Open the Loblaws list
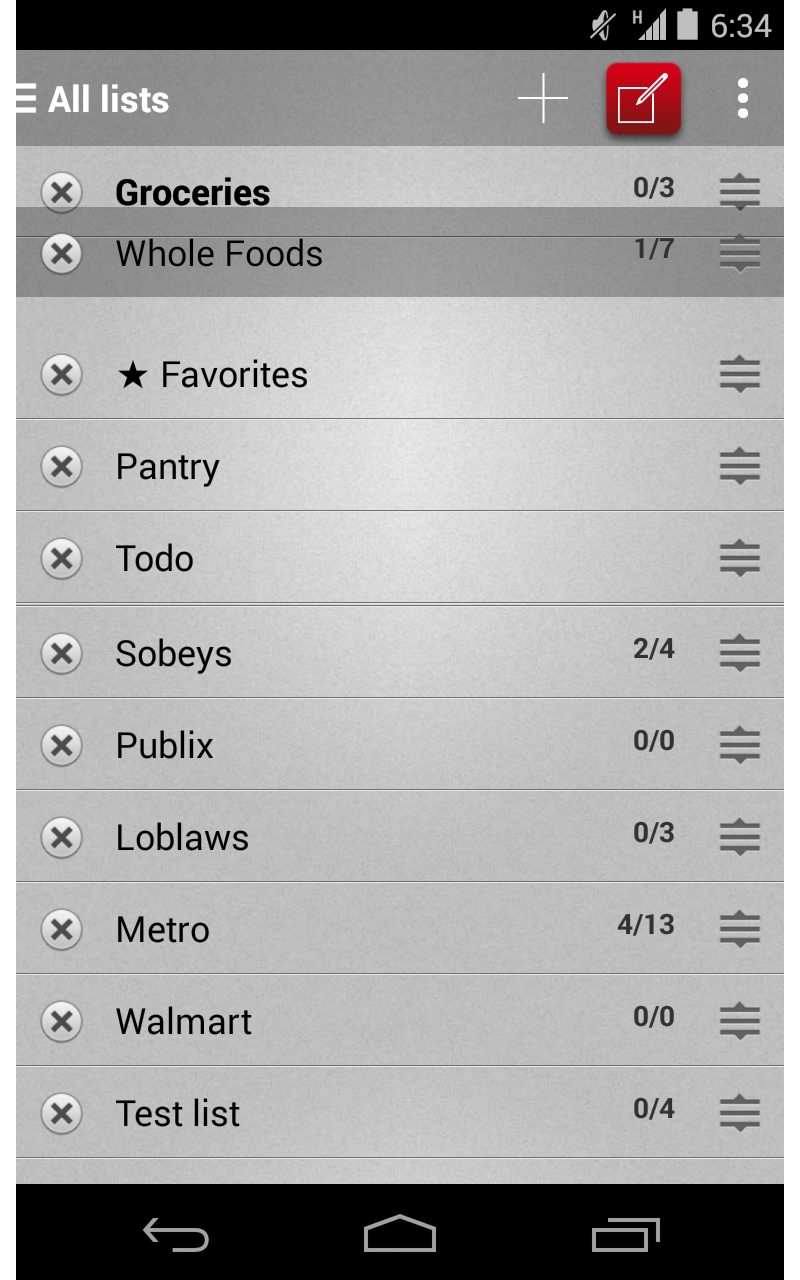Viewport: 800px width, 1280px height. (182, 837)
